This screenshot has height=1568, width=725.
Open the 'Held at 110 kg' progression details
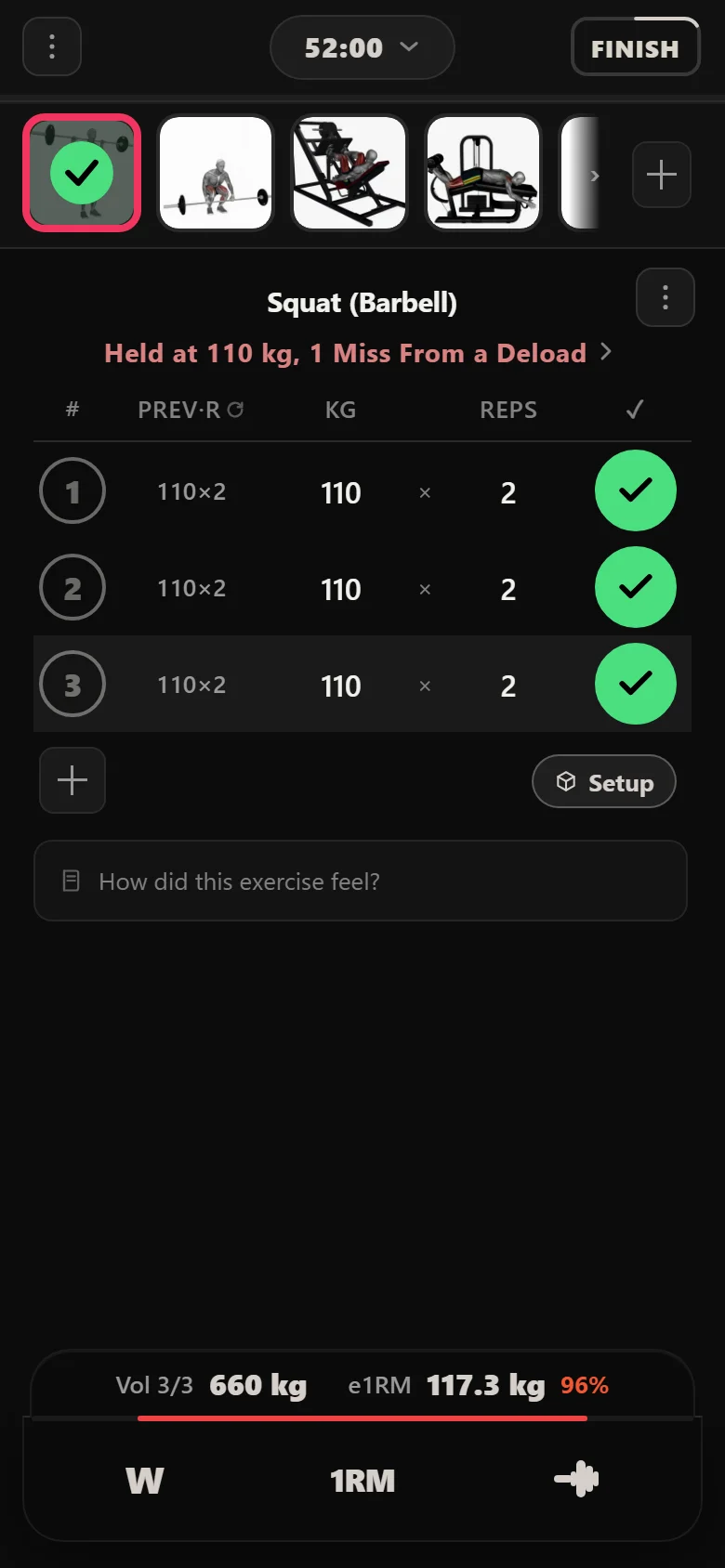click(x=358, y=353)
